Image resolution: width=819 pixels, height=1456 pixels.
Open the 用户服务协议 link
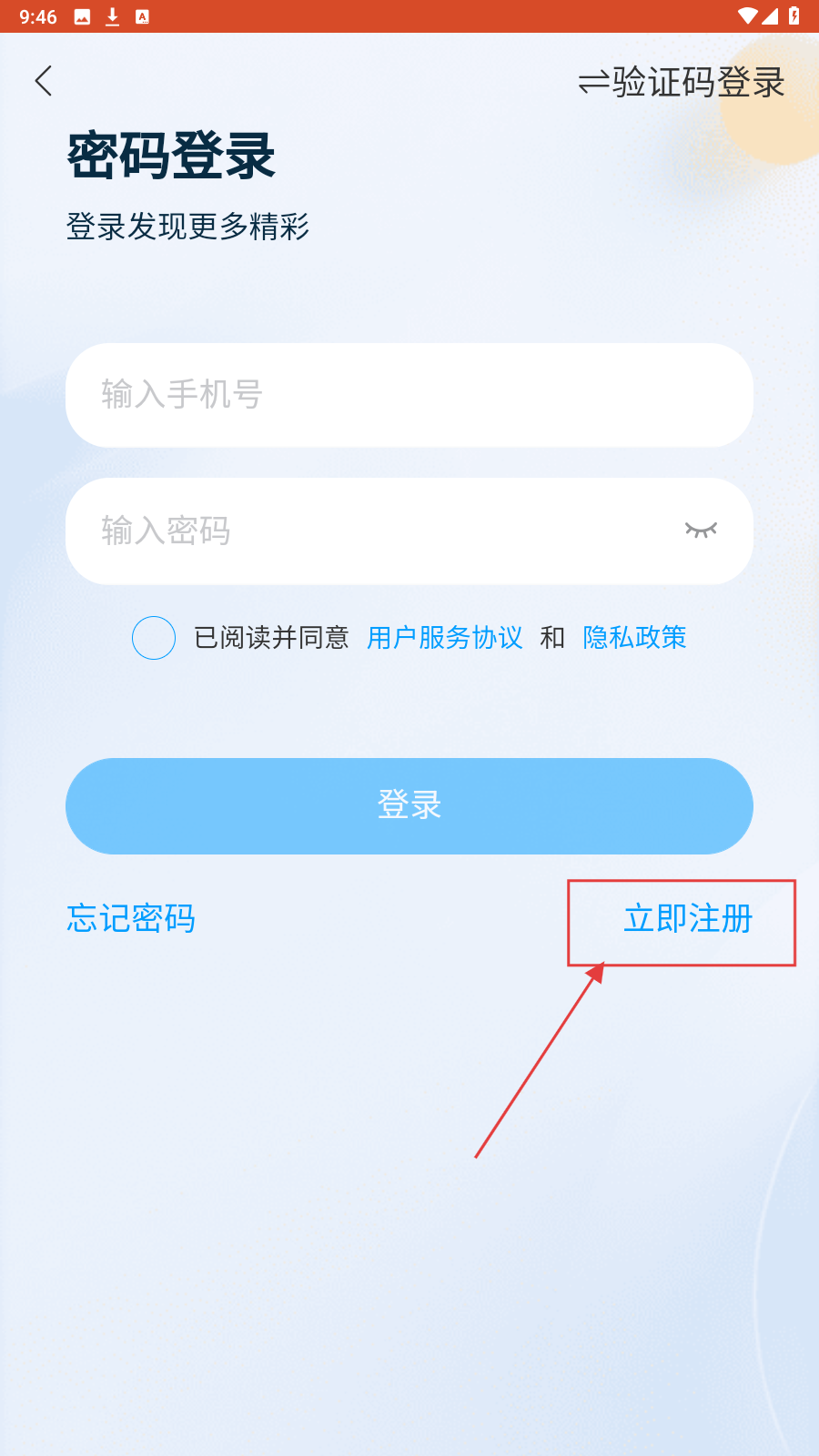pyautogui.click(x=444, y=638)
